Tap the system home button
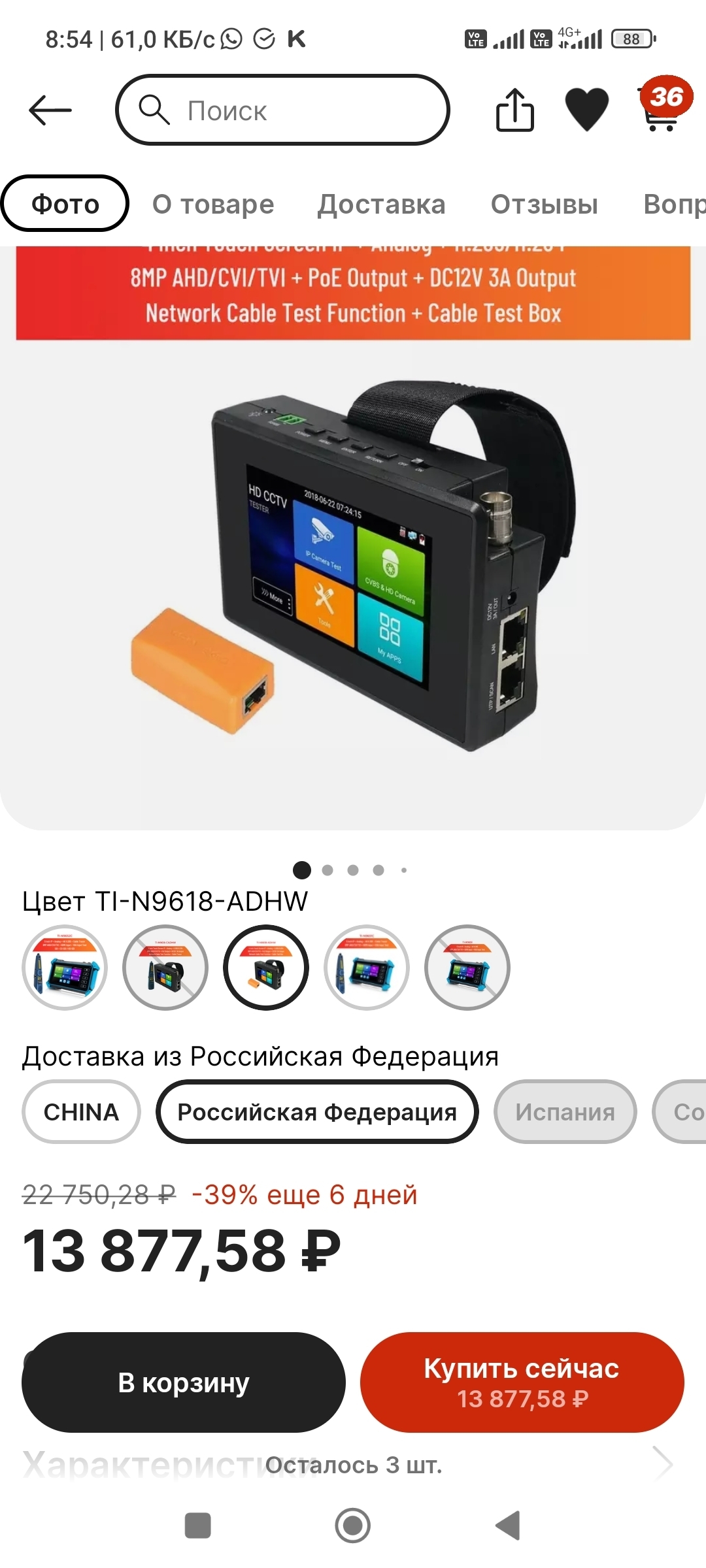The width and height of the screenshot is (706, 1568). pyautogui.click(x=353, y=1526)
